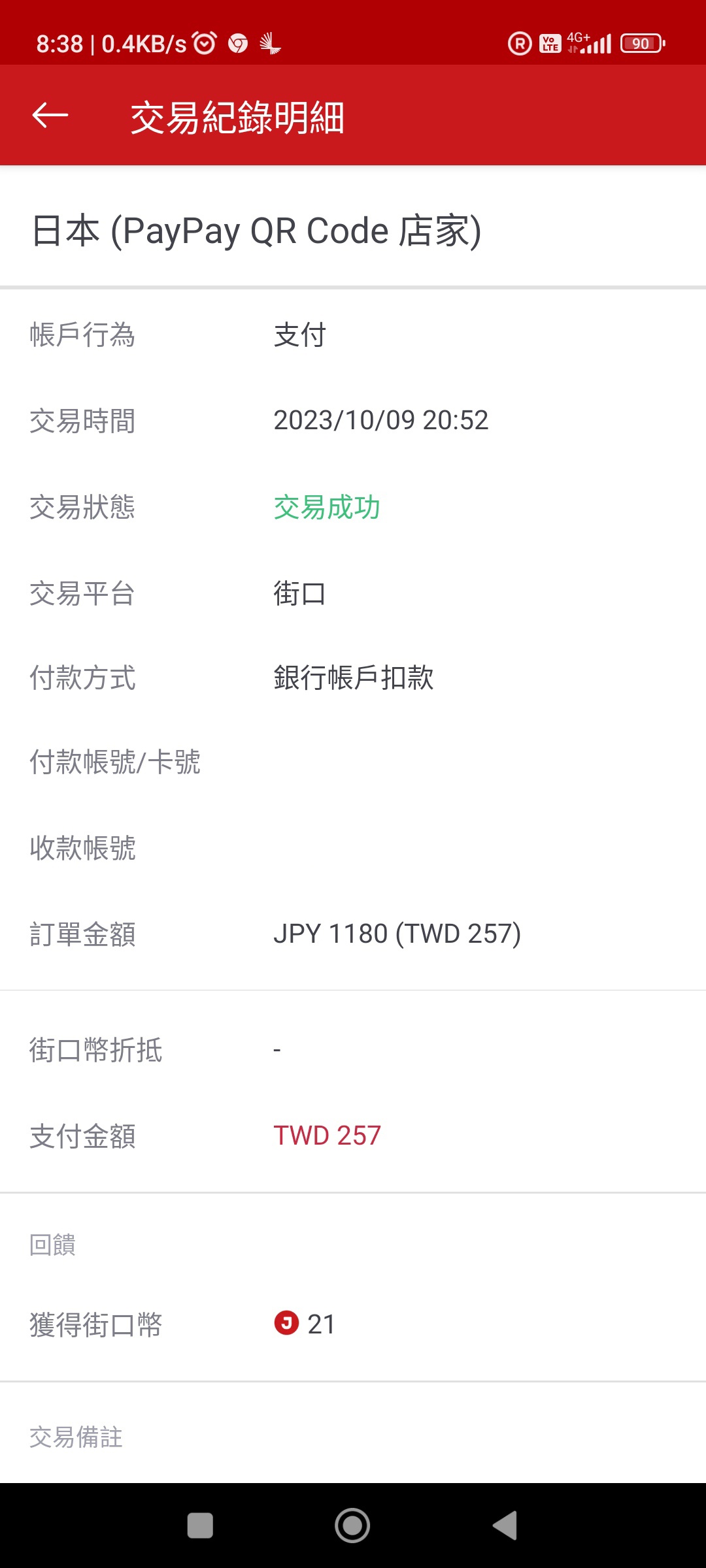Open the recent apps overview
Image resolution: width=706 pixels, height=1568 pixels.
click(200, 1526)
